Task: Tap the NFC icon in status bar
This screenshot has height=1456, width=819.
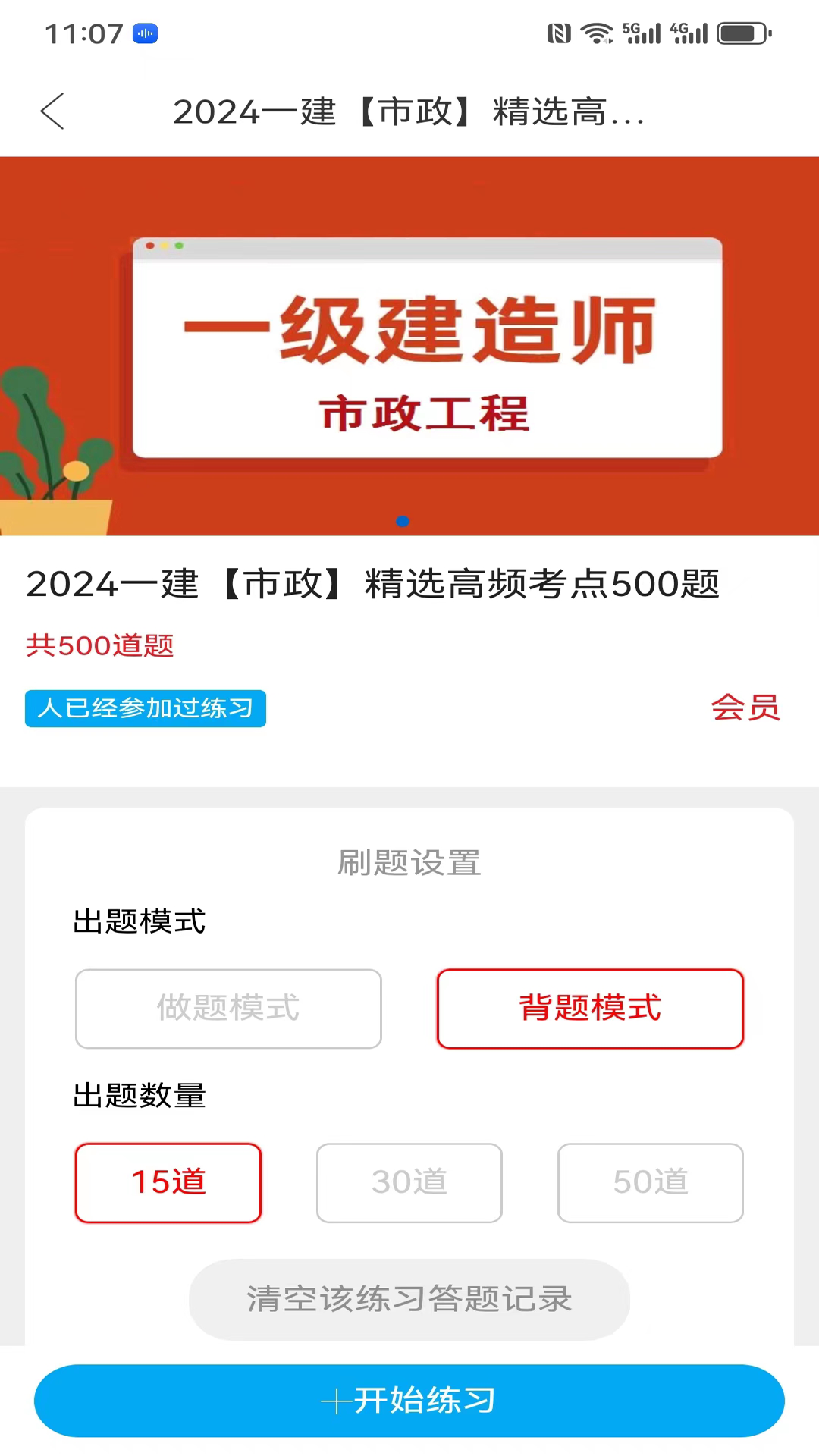Action: pos(560,33)
